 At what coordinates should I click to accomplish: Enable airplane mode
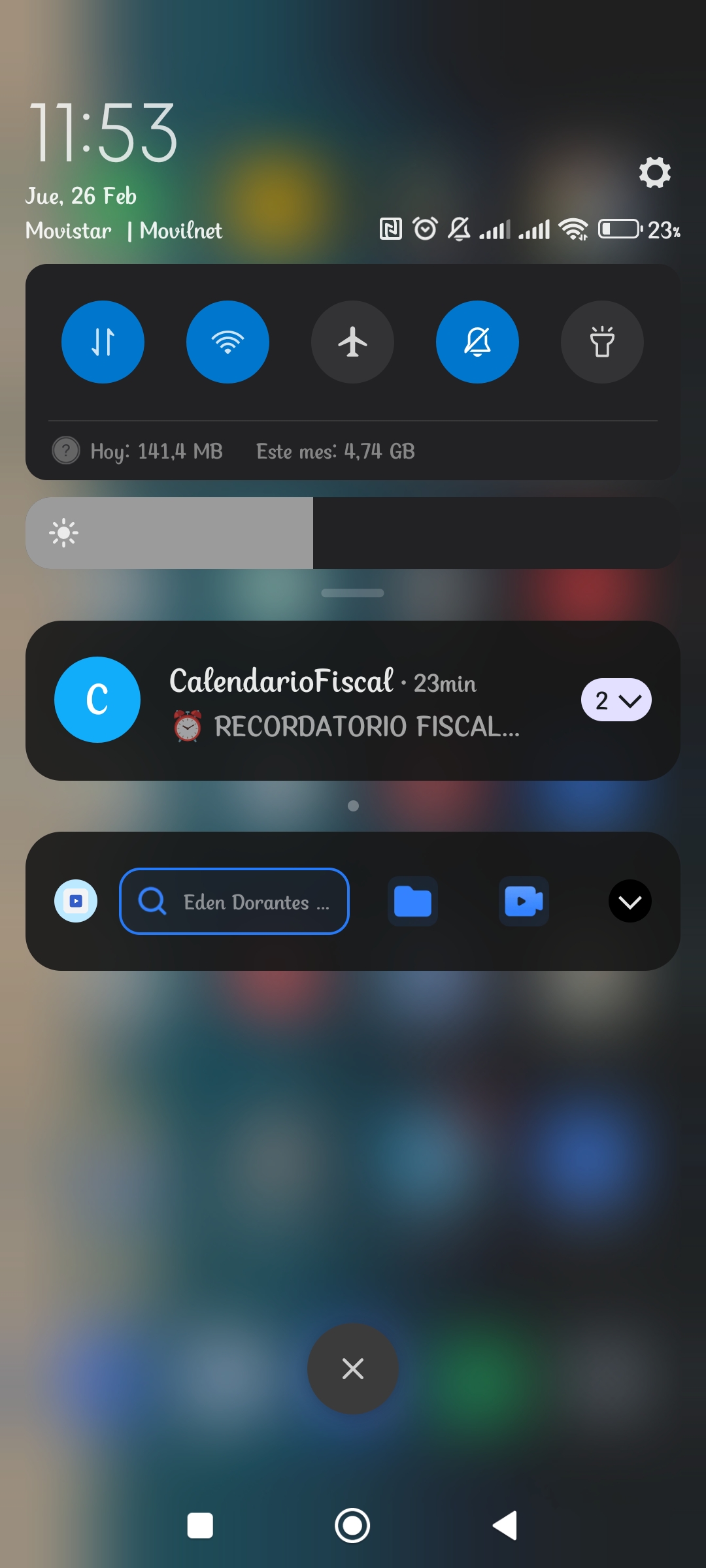352,342
